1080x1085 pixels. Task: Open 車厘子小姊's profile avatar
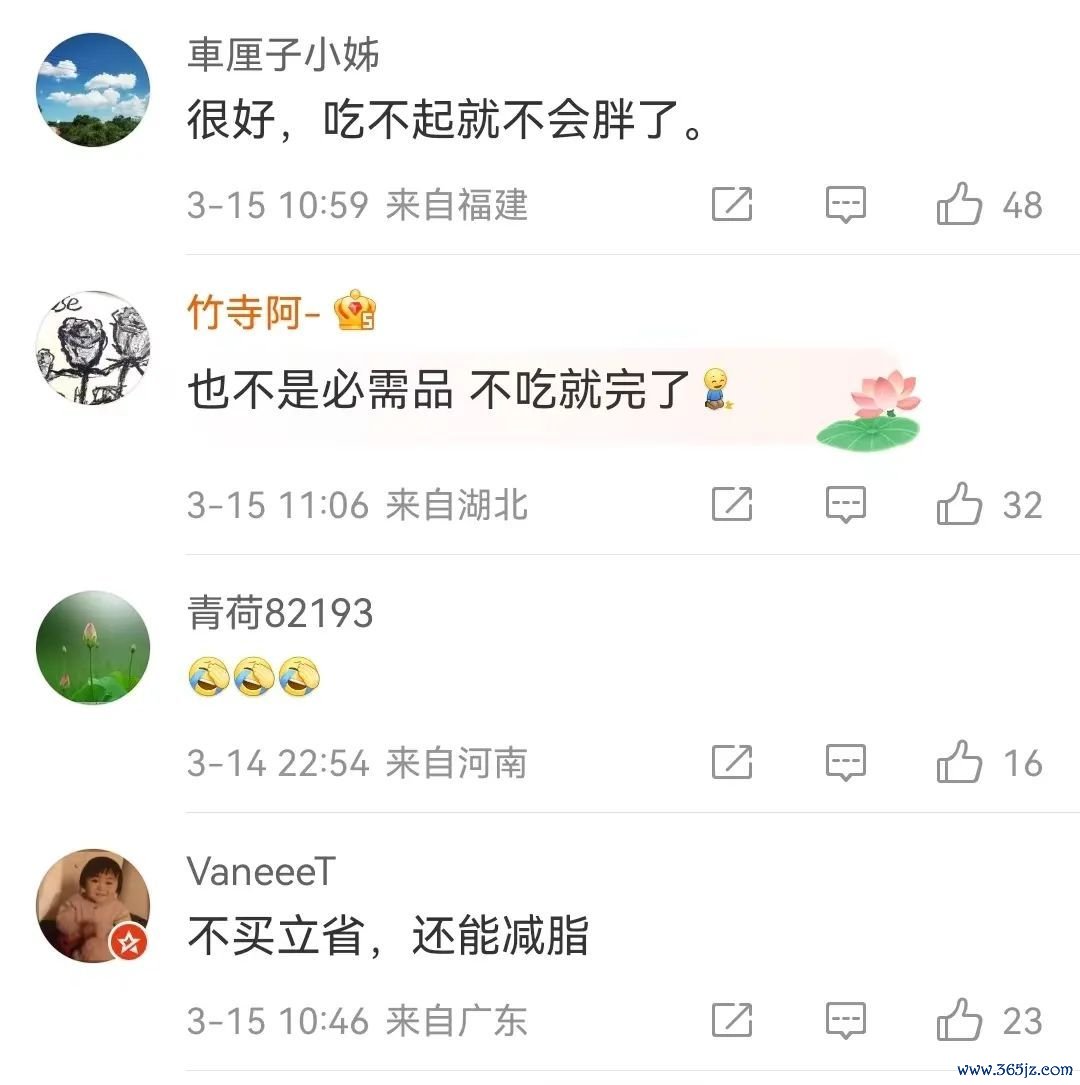pyautogui.click(x=93, y=90)
